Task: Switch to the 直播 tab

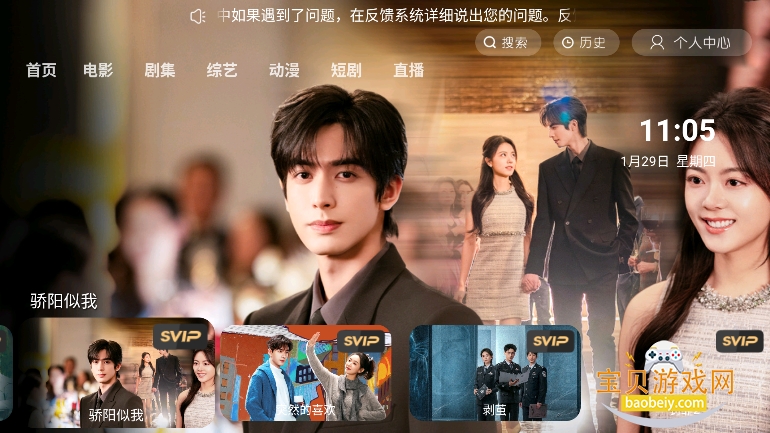Action: pos(408,70)
